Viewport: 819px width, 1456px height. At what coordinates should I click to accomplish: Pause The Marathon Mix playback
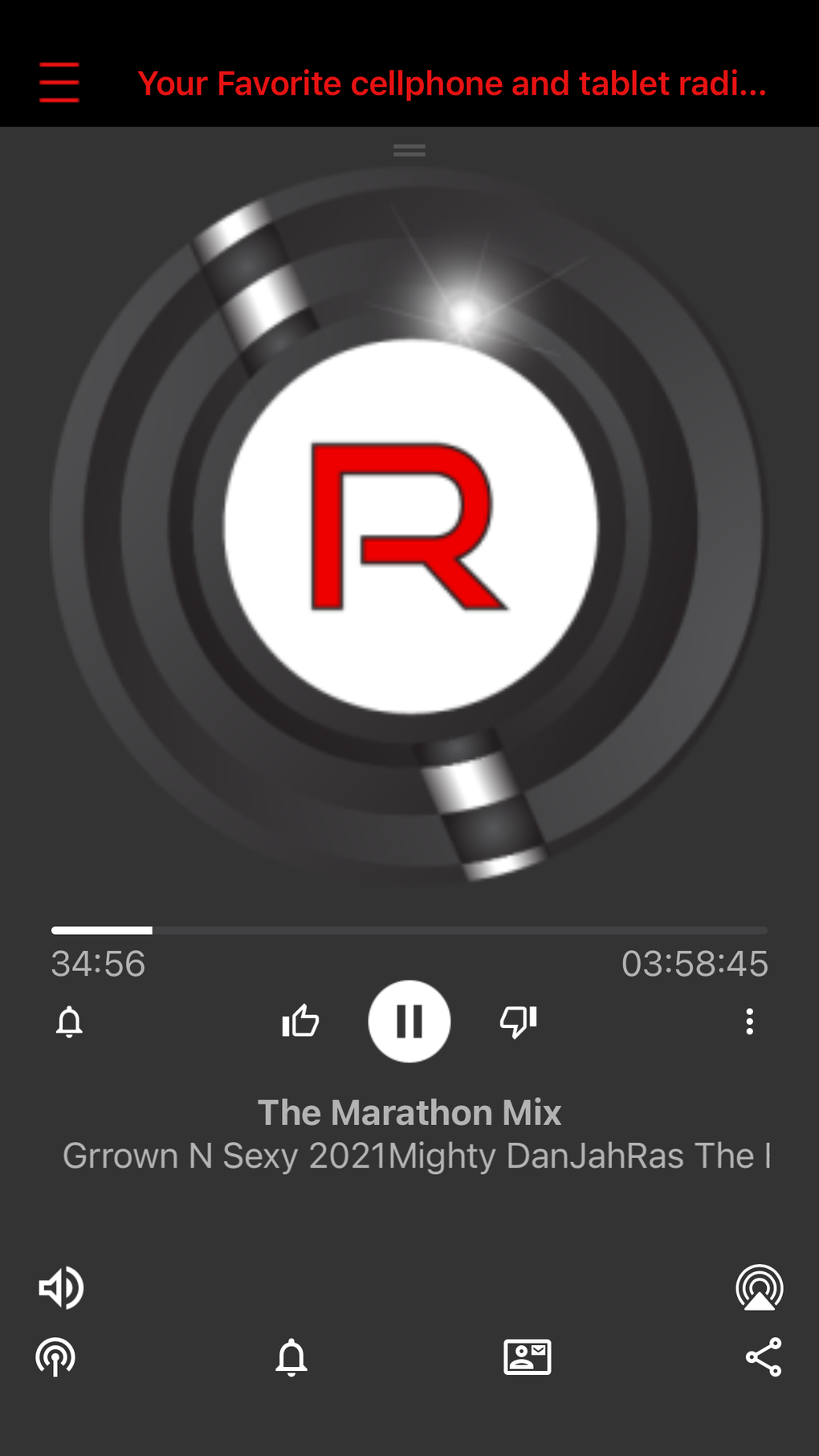pos(409,1022)
